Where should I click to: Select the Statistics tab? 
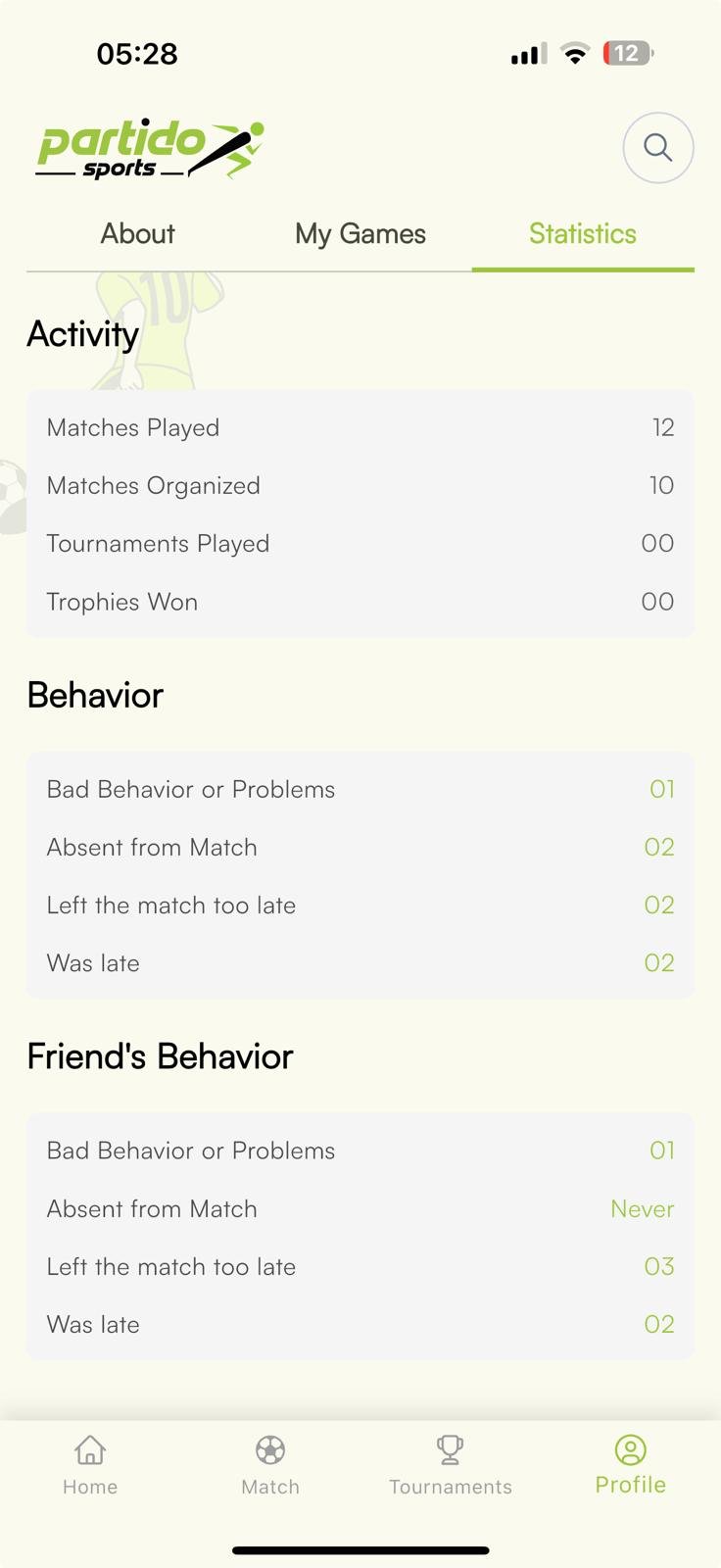pos(583,233)
